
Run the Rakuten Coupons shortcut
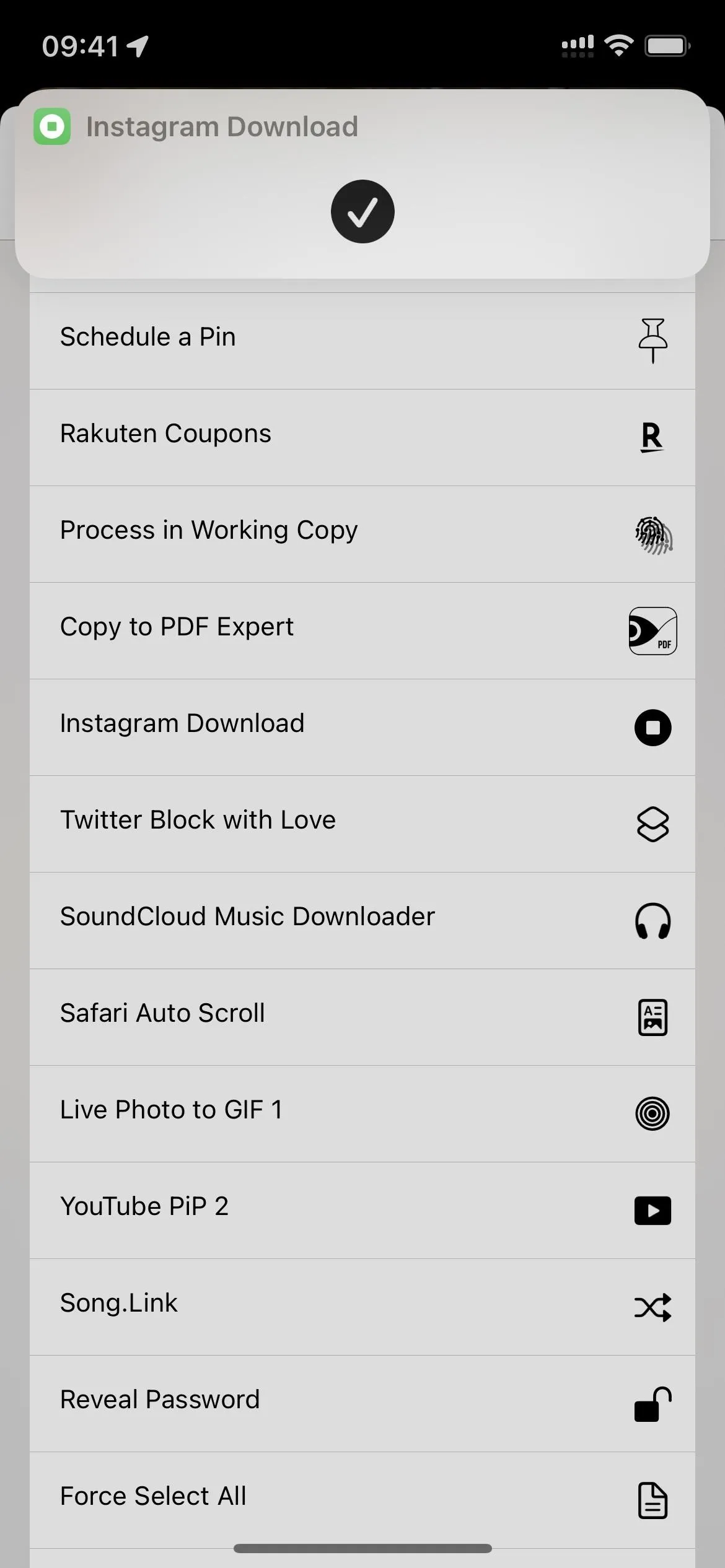pos(362,437)
